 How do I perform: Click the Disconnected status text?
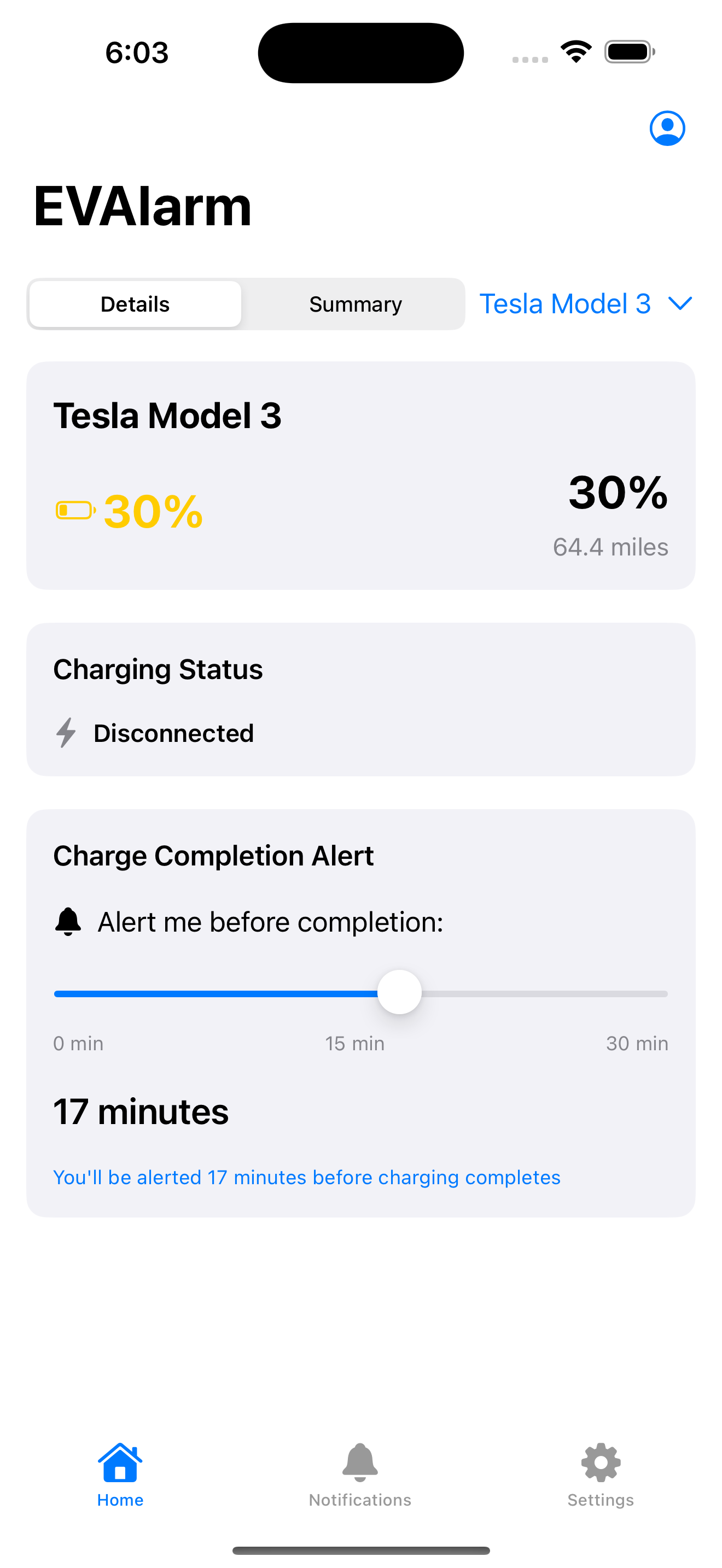(x=173, y=733)
